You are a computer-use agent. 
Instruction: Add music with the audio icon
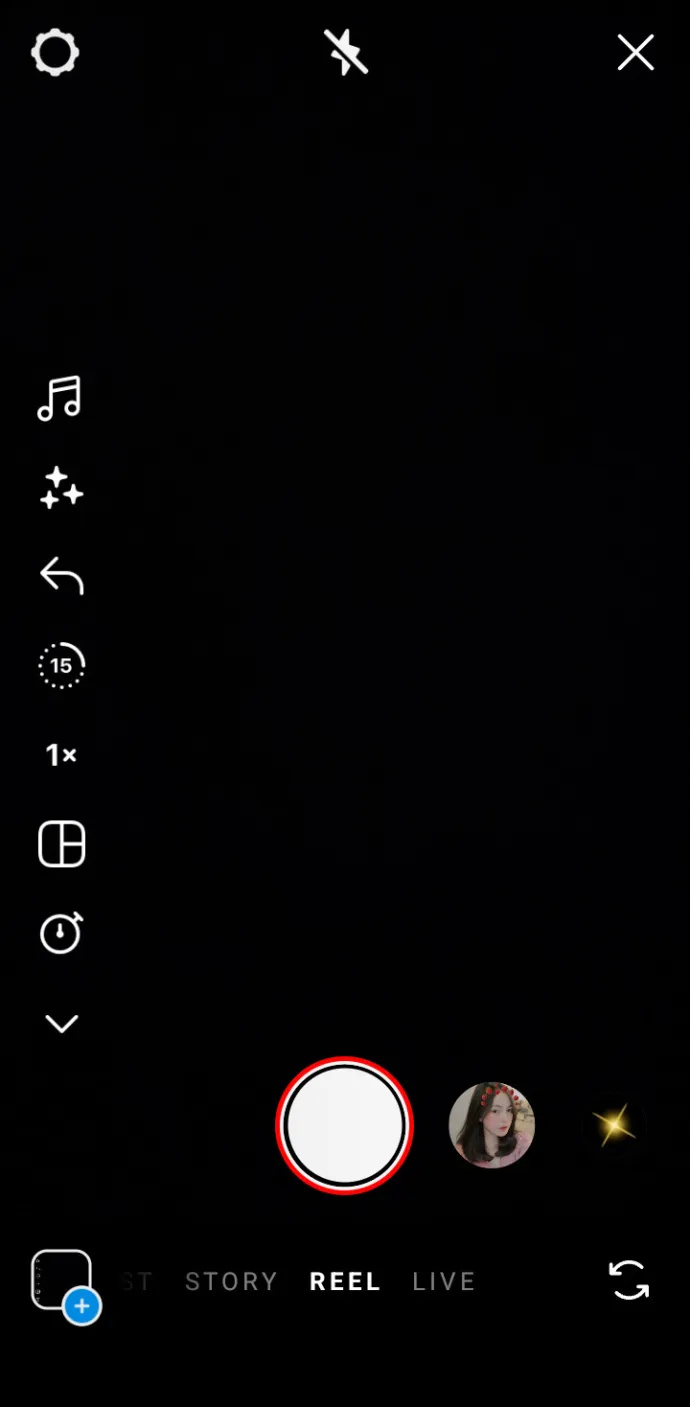pyautogui.click(x=60, y=398)
